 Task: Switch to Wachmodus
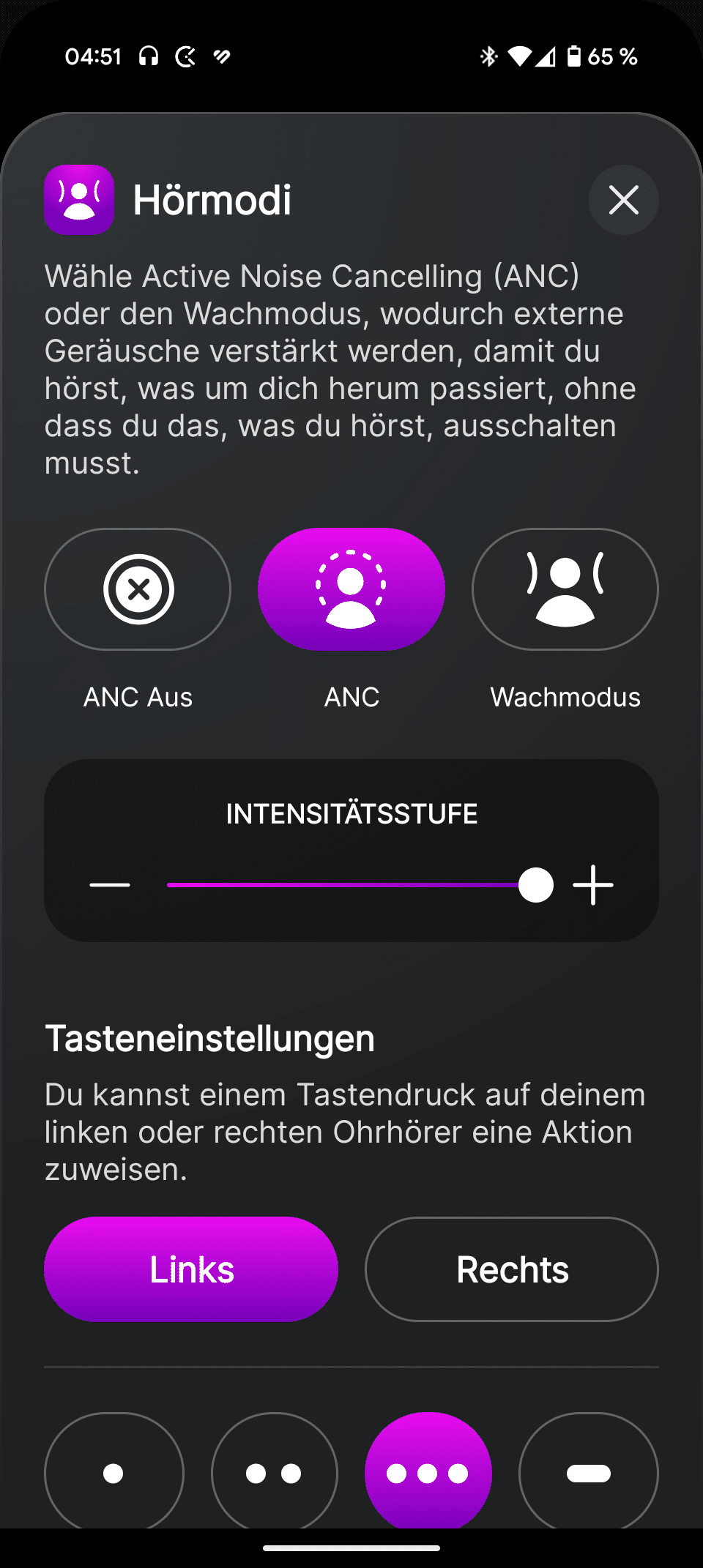click(565, 589)
